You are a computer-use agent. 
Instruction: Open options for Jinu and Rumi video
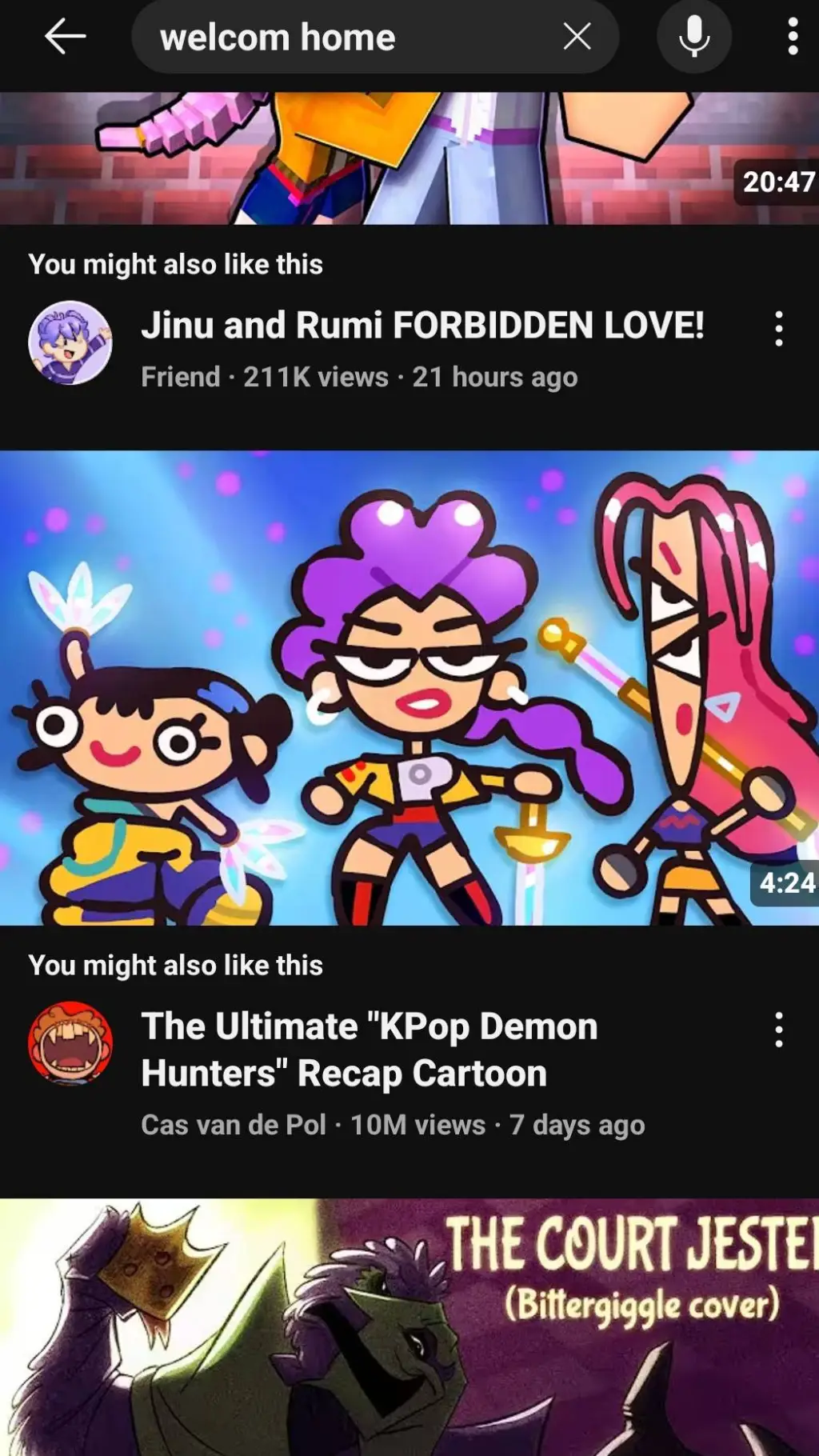pos(778,329)
